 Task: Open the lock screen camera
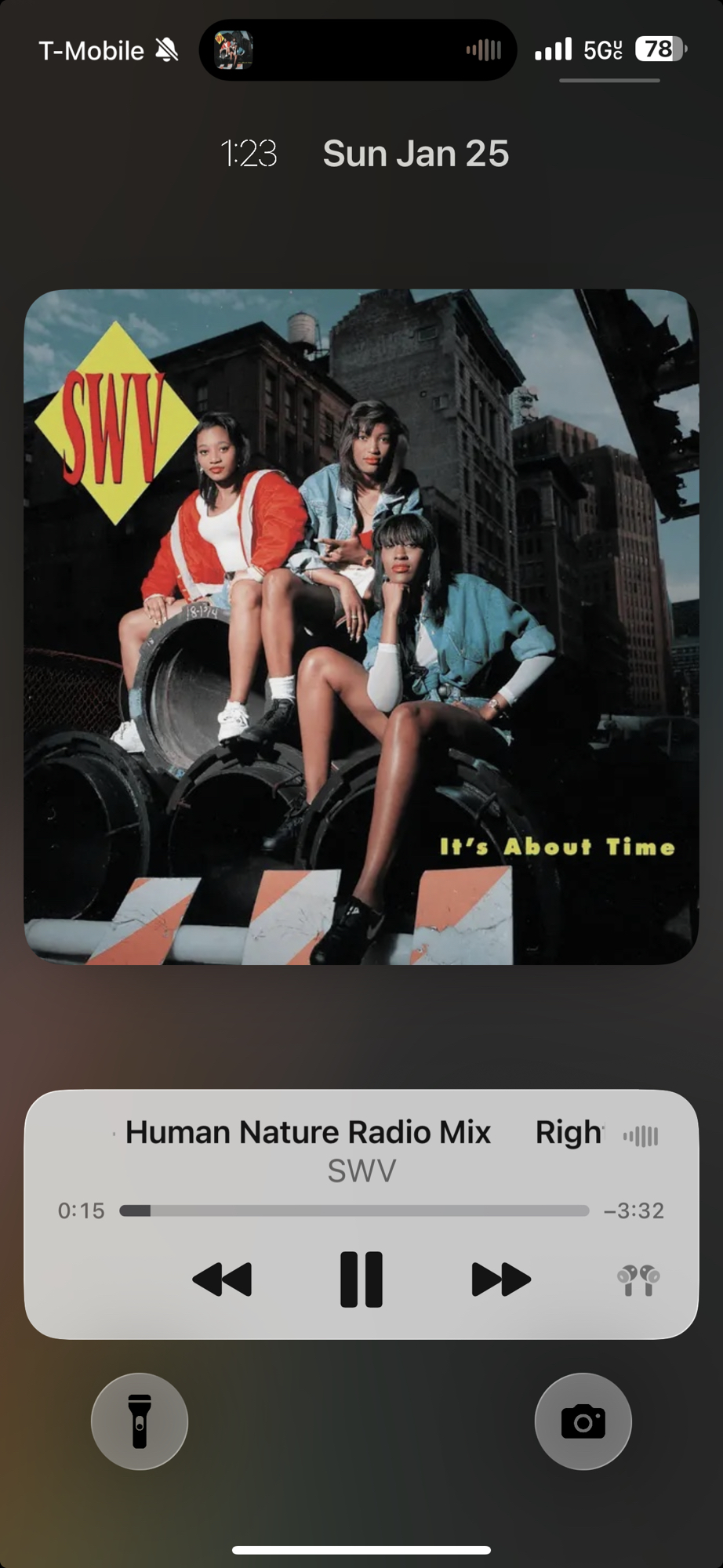(583, 1421)
